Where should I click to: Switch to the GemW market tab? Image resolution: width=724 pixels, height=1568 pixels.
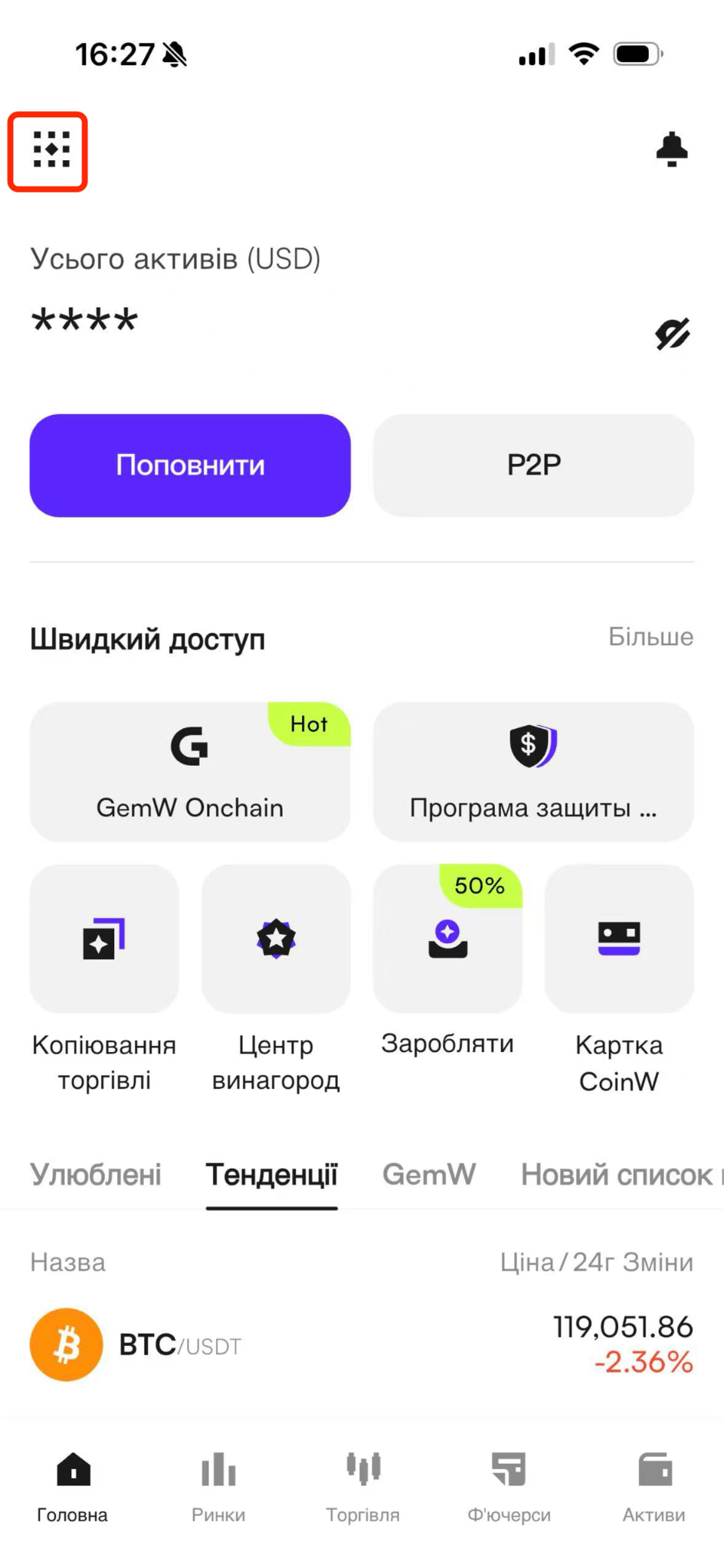[429, 1174]
